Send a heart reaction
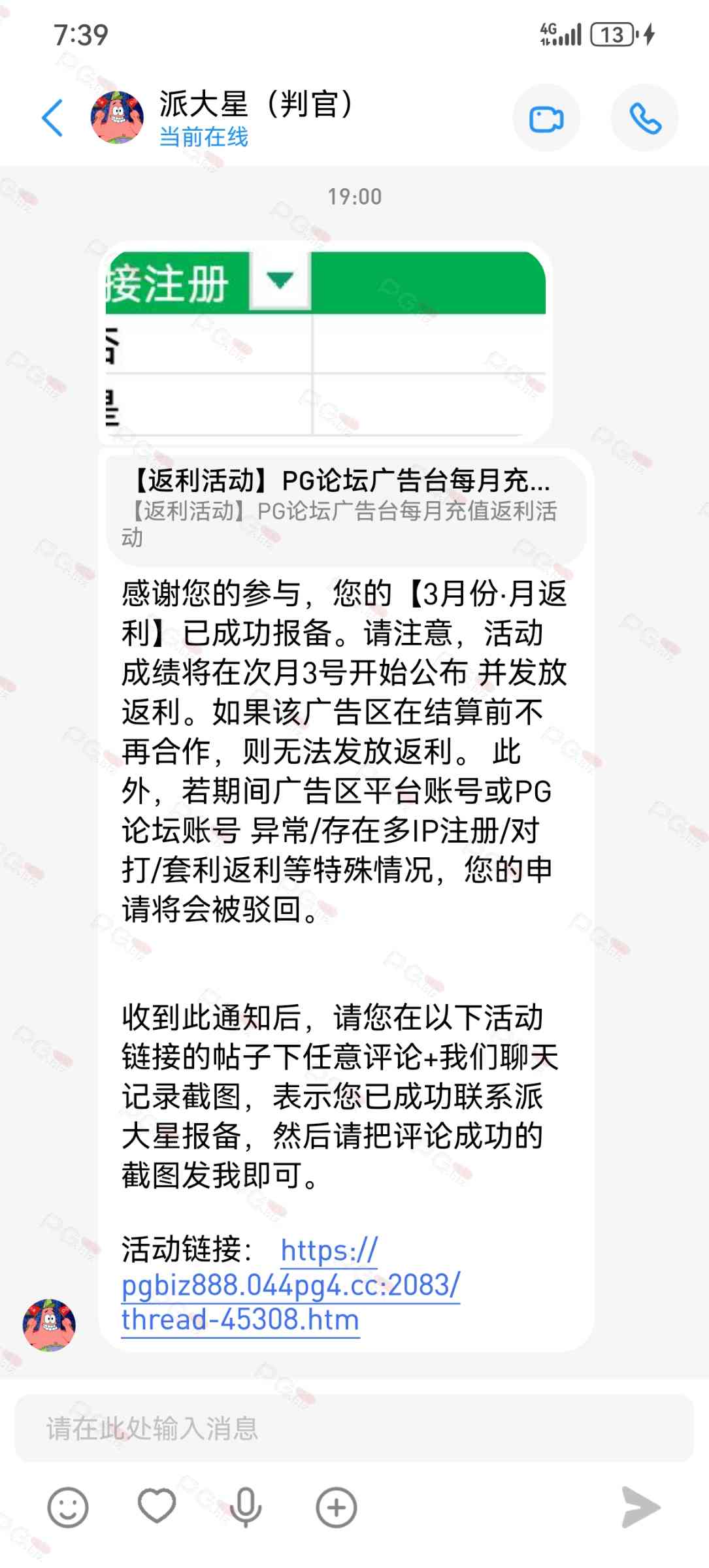This screenshot has height=1568, width=709. (157, 1506)
